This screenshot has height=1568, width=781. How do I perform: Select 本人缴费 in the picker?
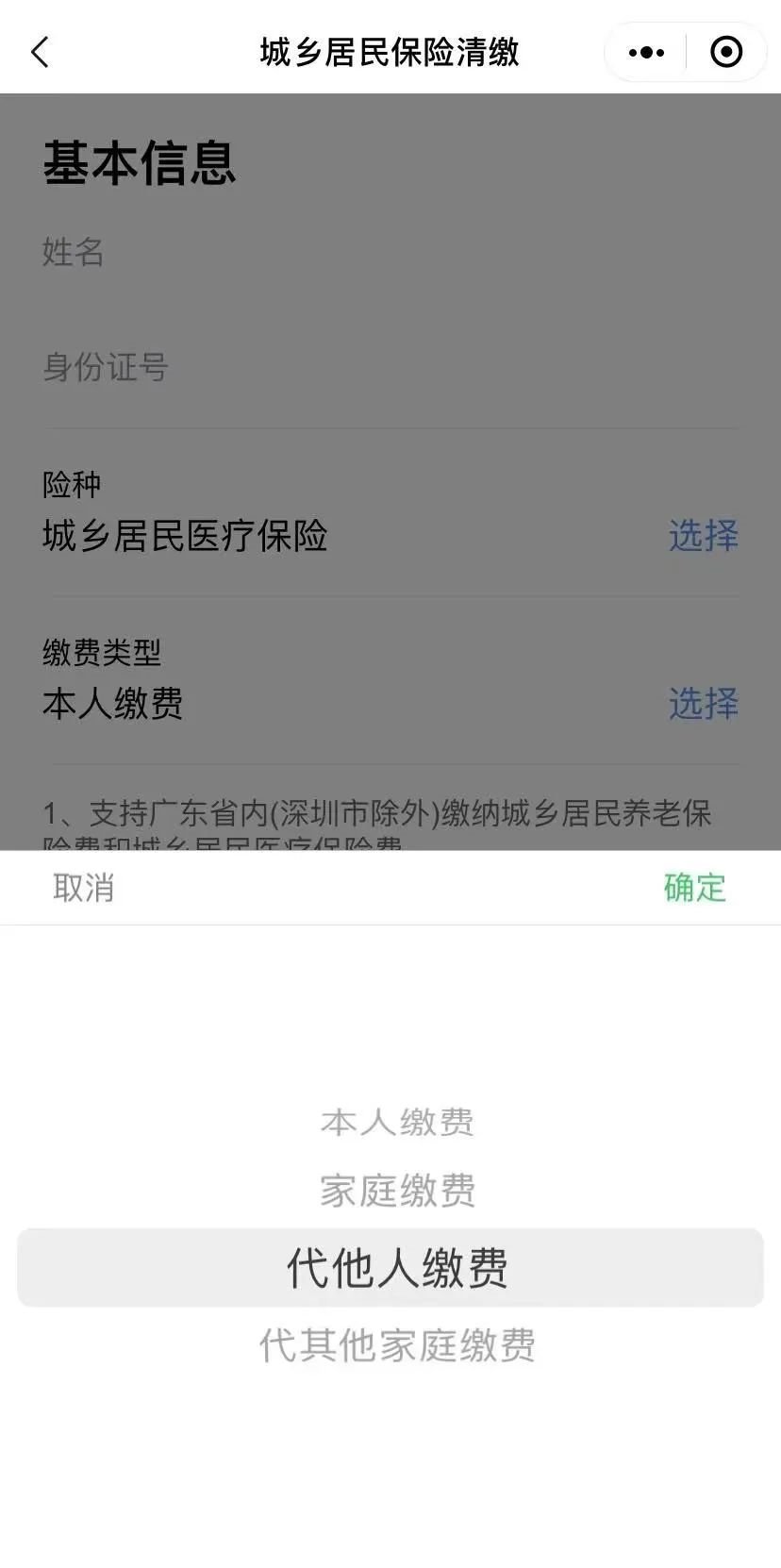[397, 1123]
